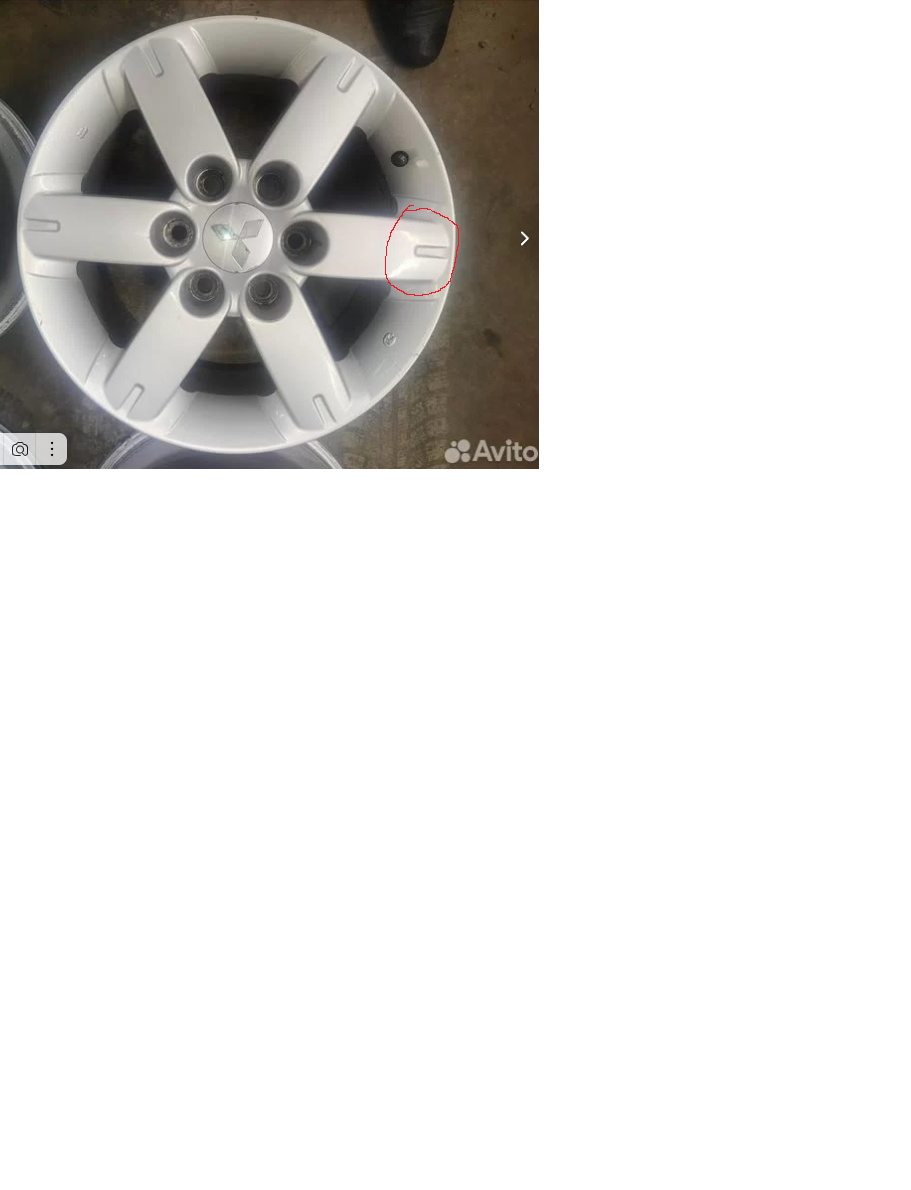911x1190 pixels.
Task: Search this image with the camera lens icon
Action: click(x=19, y=450)
